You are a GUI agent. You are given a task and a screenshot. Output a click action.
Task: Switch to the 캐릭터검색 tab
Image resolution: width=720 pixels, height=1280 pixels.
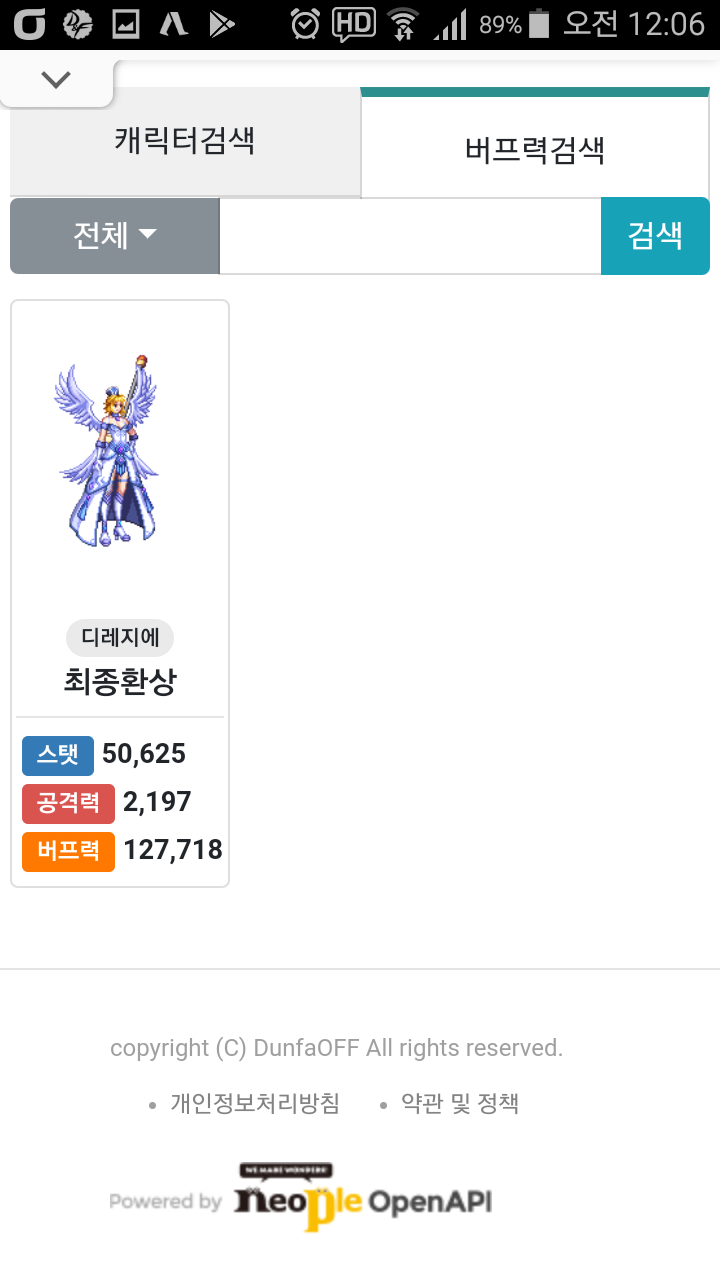coord(185,141)
